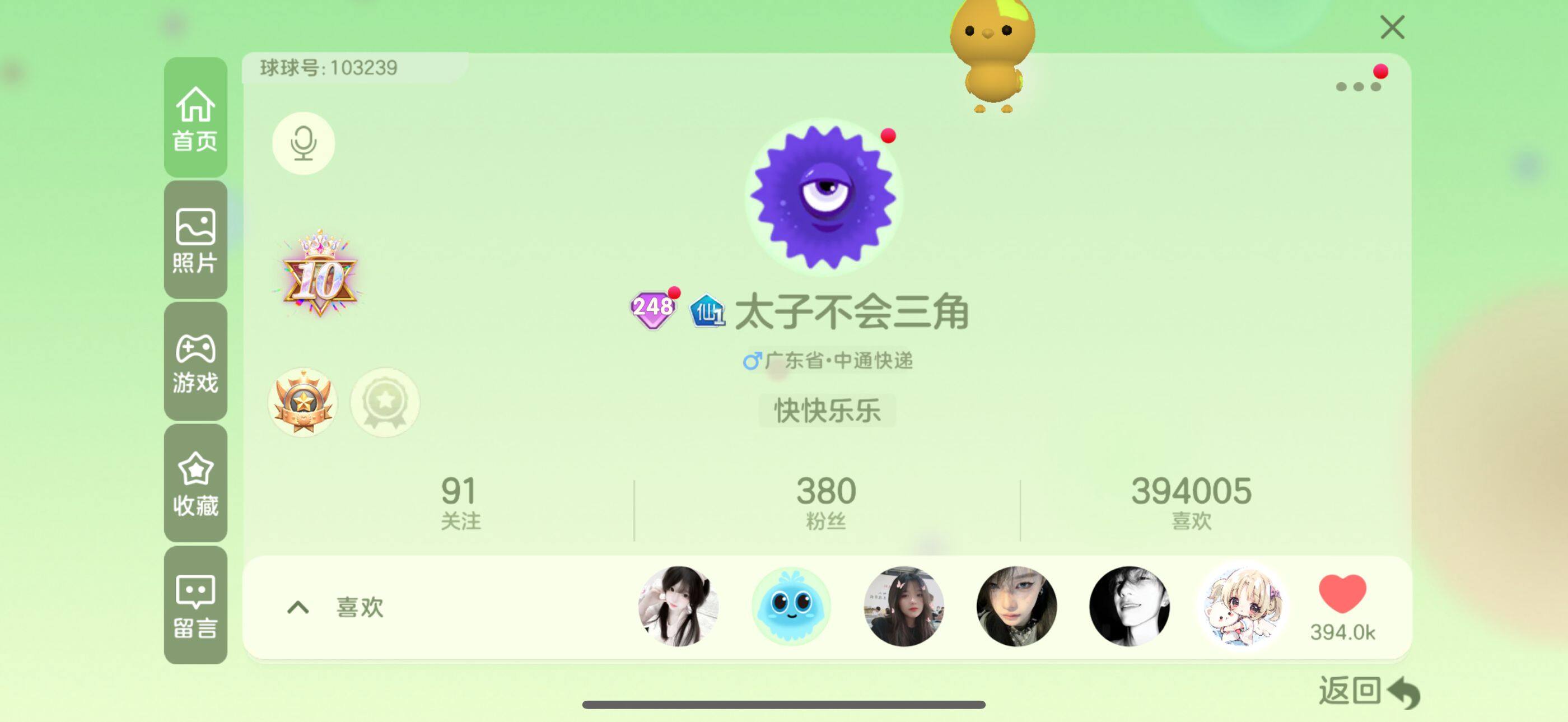This screenshot has height=722, width=1568.
Task: Switch to the 首页 tab
Action: 195,118
